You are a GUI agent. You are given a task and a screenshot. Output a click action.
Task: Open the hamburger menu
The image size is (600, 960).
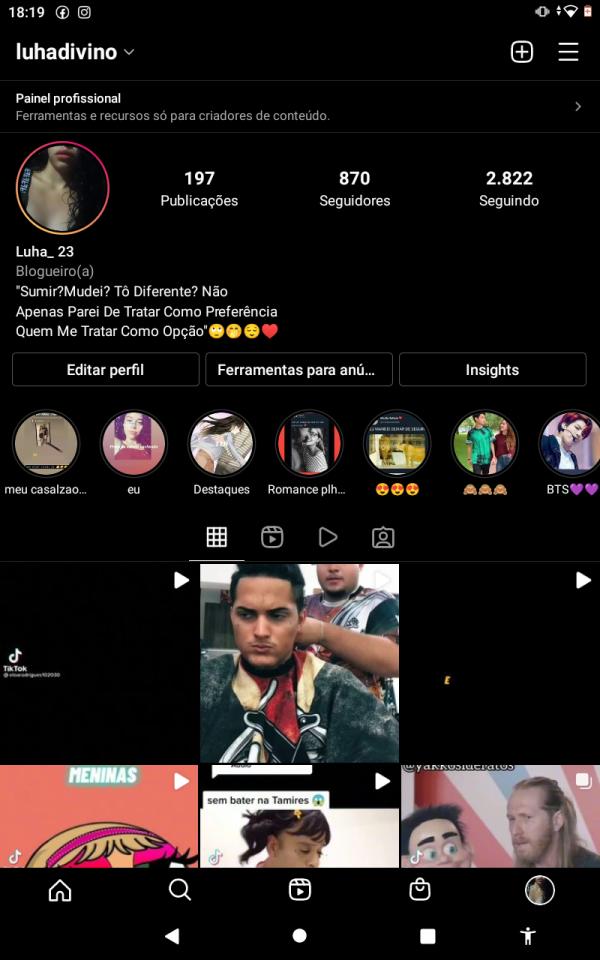(568, 52)
